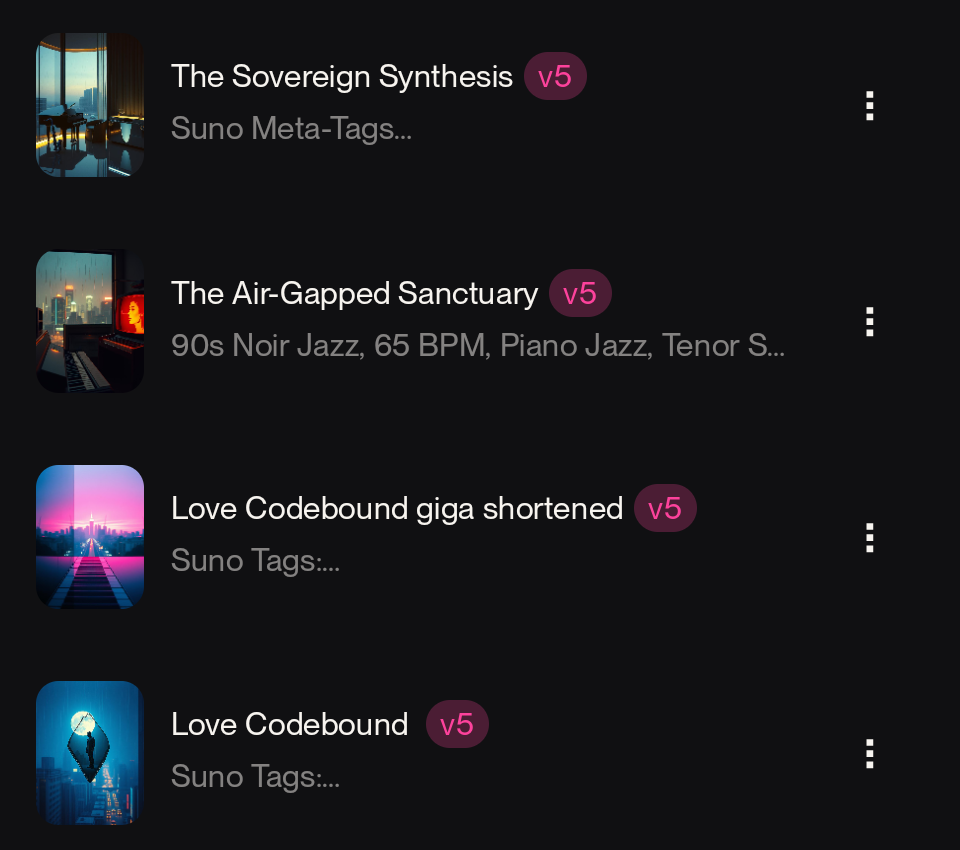Screen dimensions: 960x850
Task: Open the song Love Codebound giga shortened
Action: click(396, 509)
